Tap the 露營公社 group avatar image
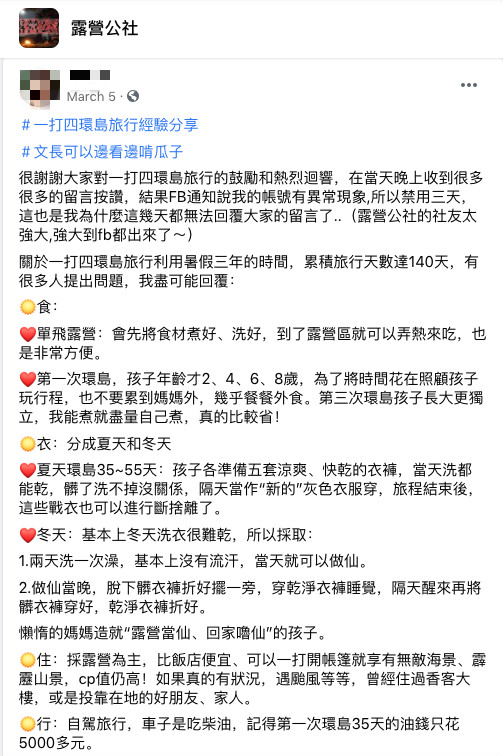This screenshot has height=756, width=503. point(39,28)
